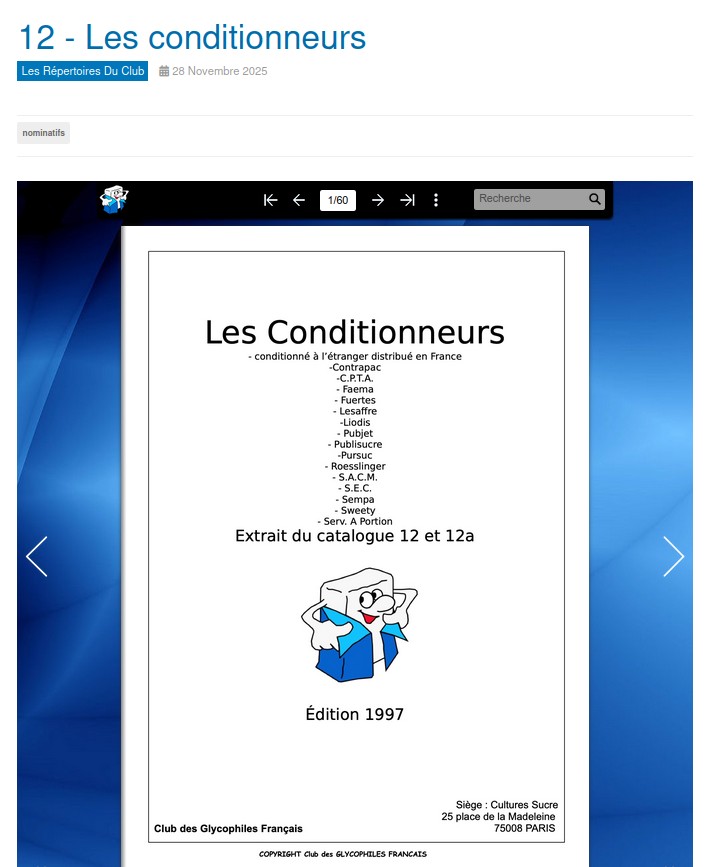This screenshot has width=712, height=867.
Task: Go to the previous page using the toolbar arrow
Action: (299, 200)
